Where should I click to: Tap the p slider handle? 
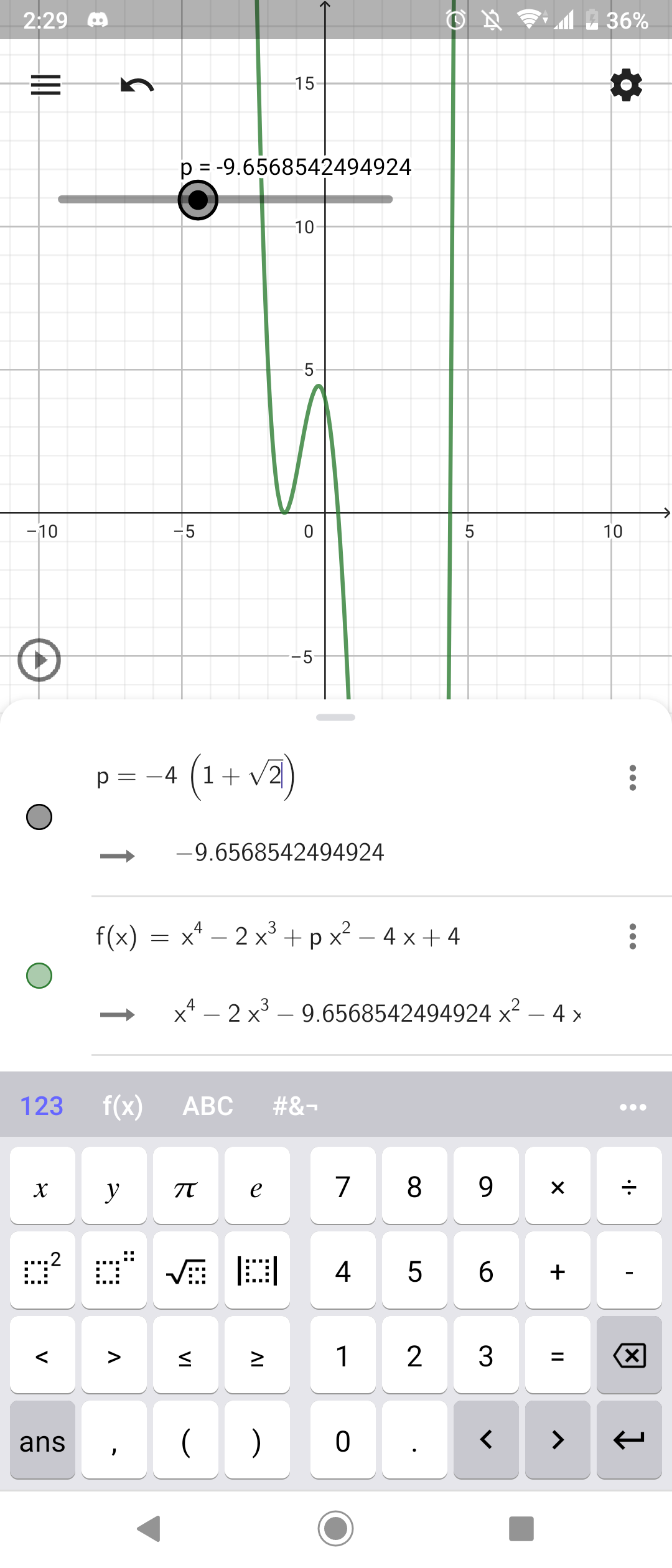tap(198, 200)
